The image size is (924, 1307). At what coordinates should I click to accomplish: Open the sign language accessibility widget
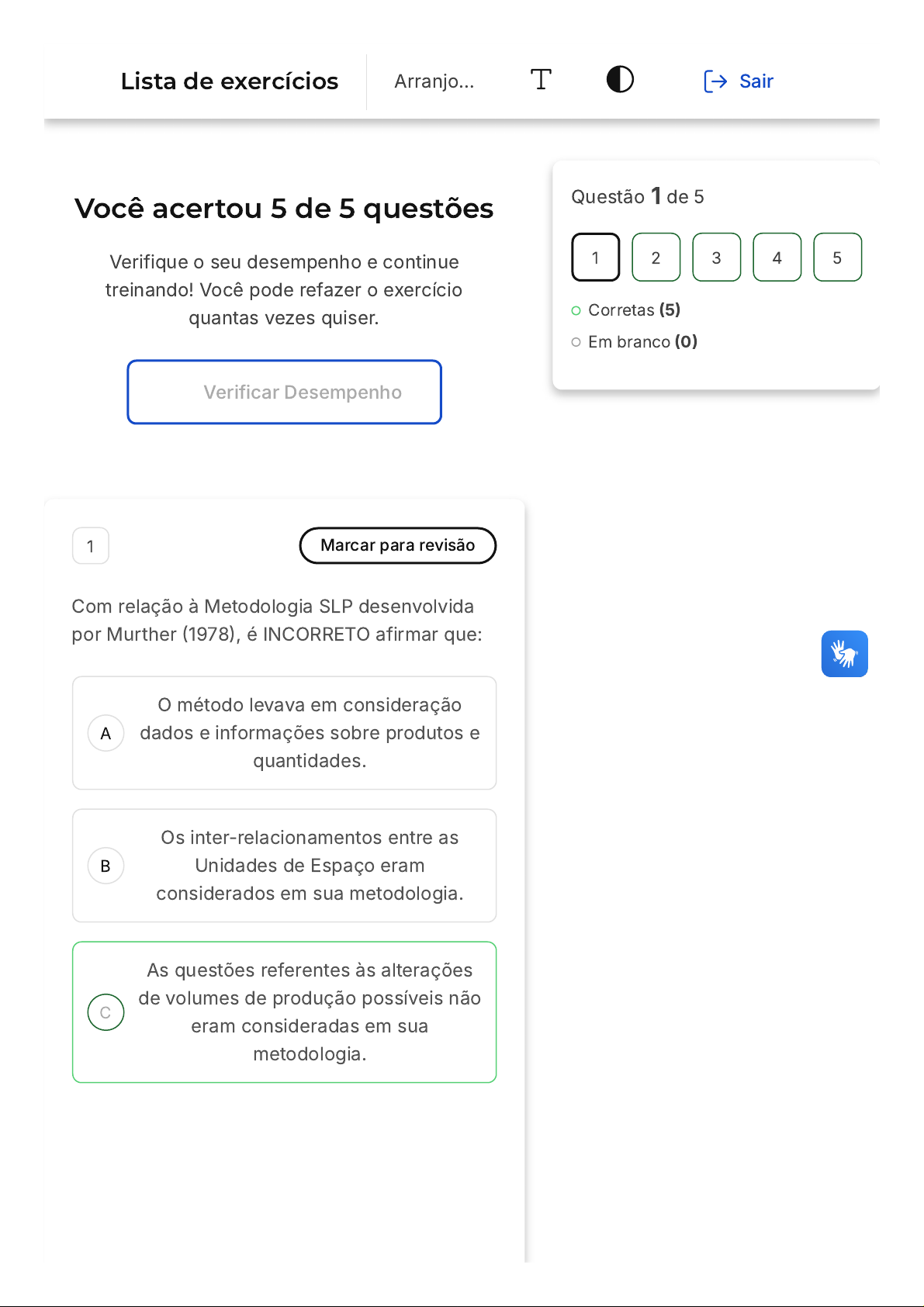tap(844, 654)
